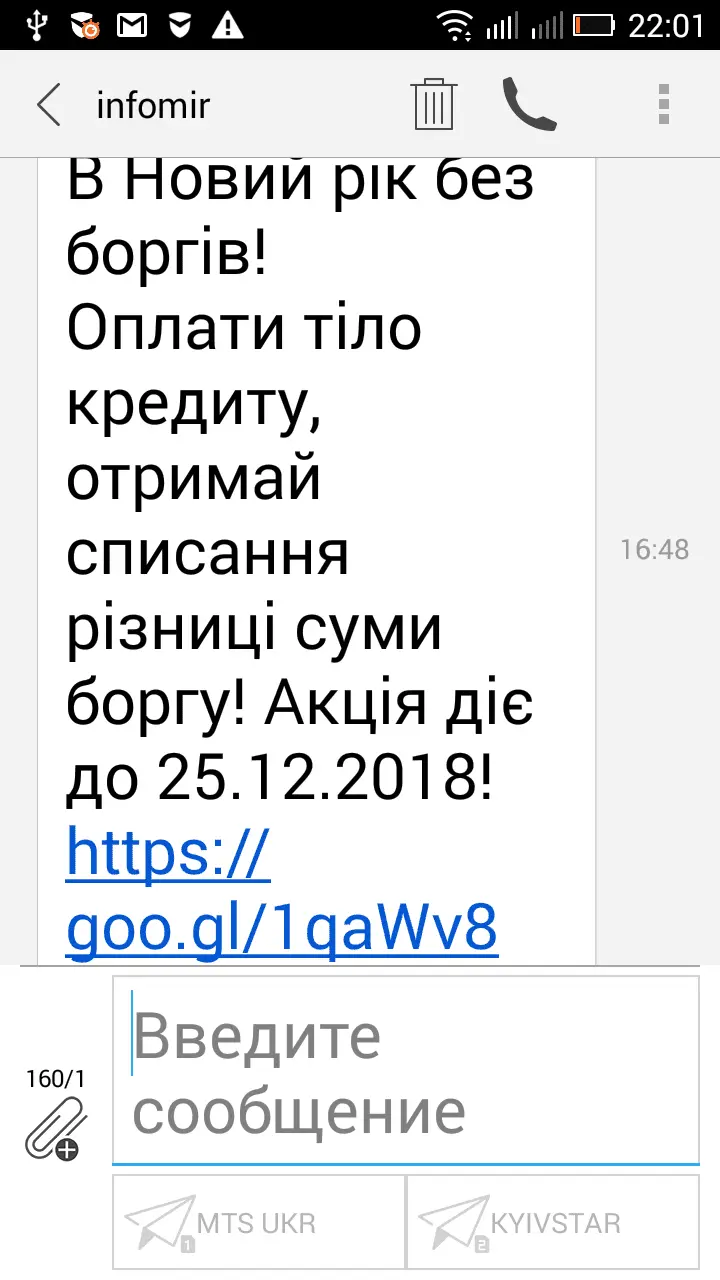Go back from infomir conversation
The width and height of the screenshot is (720, 1280).
(48, 104)
